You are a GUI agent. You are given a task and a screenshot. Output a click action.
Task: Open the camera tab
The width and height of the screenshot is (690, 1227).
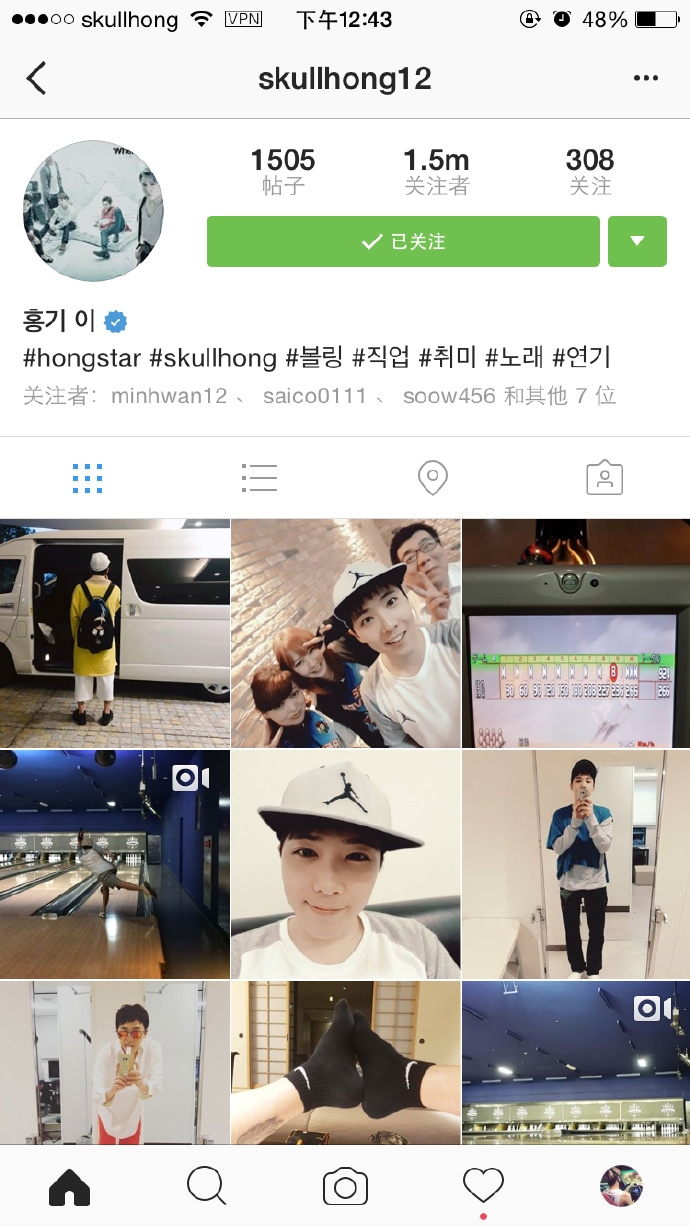click(x=345, y=1187)
